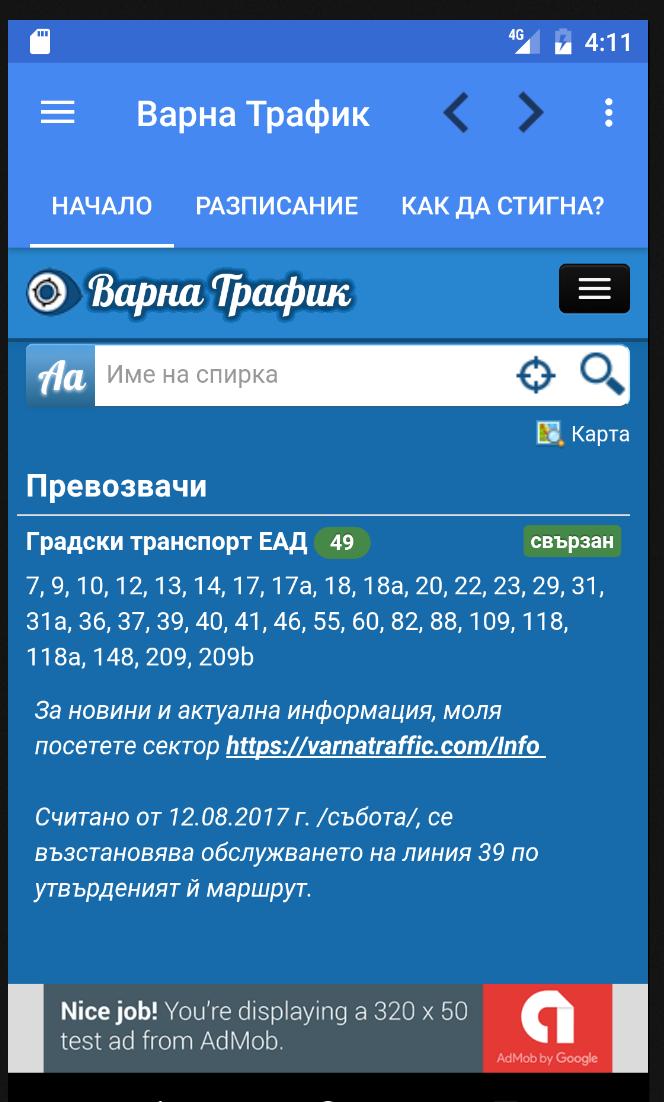Focus the Име на спирка field
Screen dimensions: 664x1102
(300, 376)
